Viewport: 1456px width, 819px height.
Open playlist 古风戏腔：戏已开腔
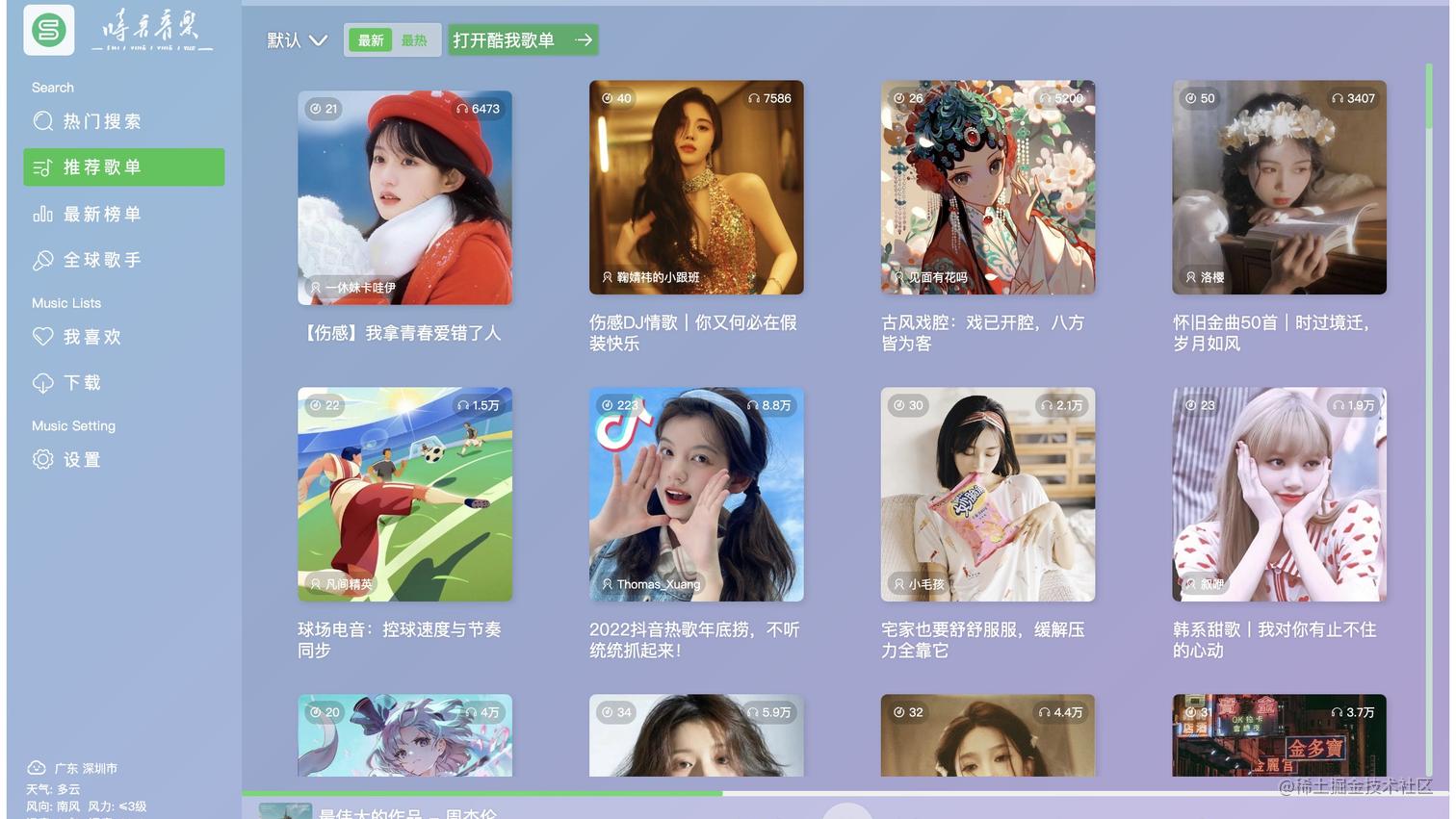point(987,188)
